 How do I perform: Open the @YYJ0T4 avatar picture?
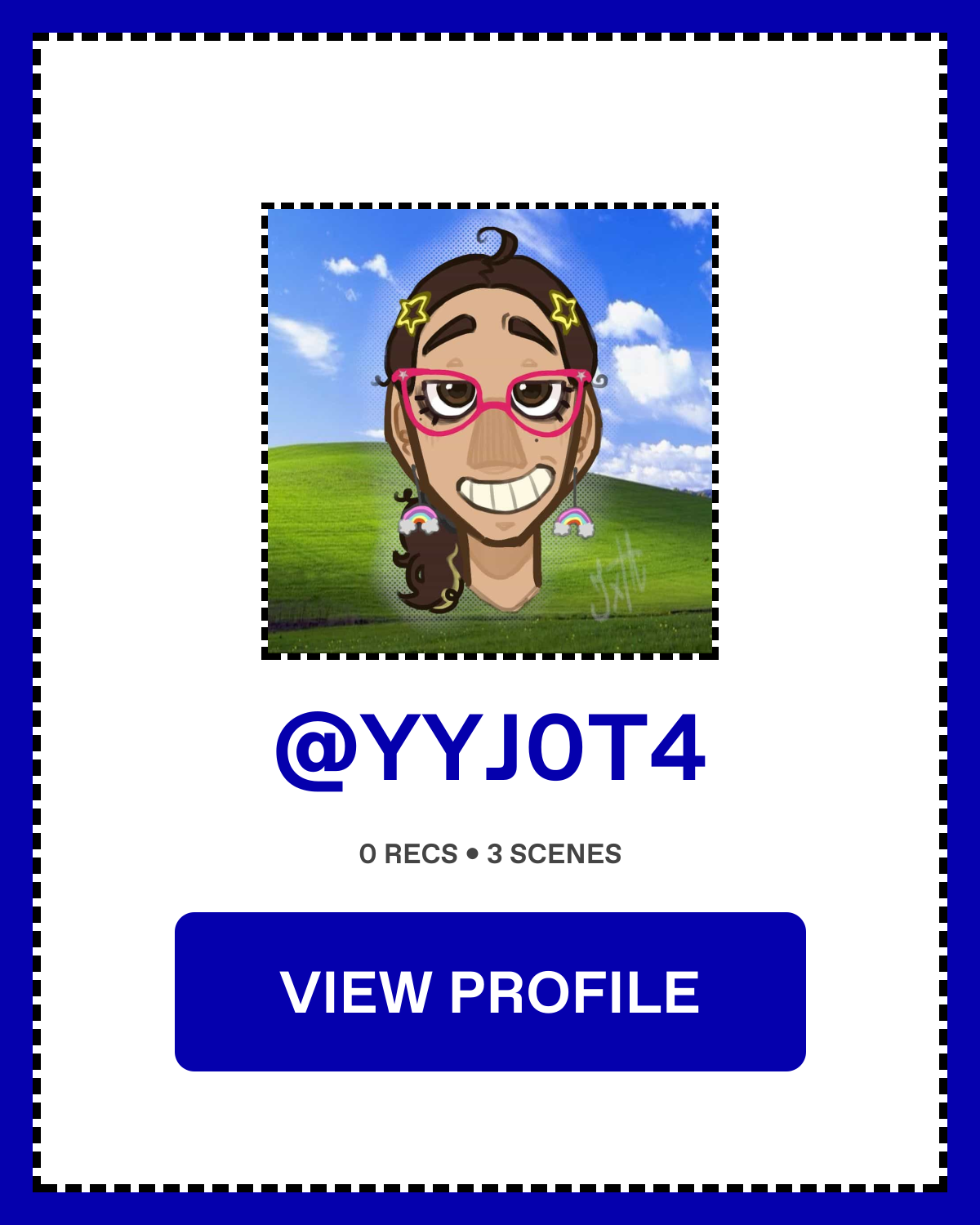pos(490,431)
